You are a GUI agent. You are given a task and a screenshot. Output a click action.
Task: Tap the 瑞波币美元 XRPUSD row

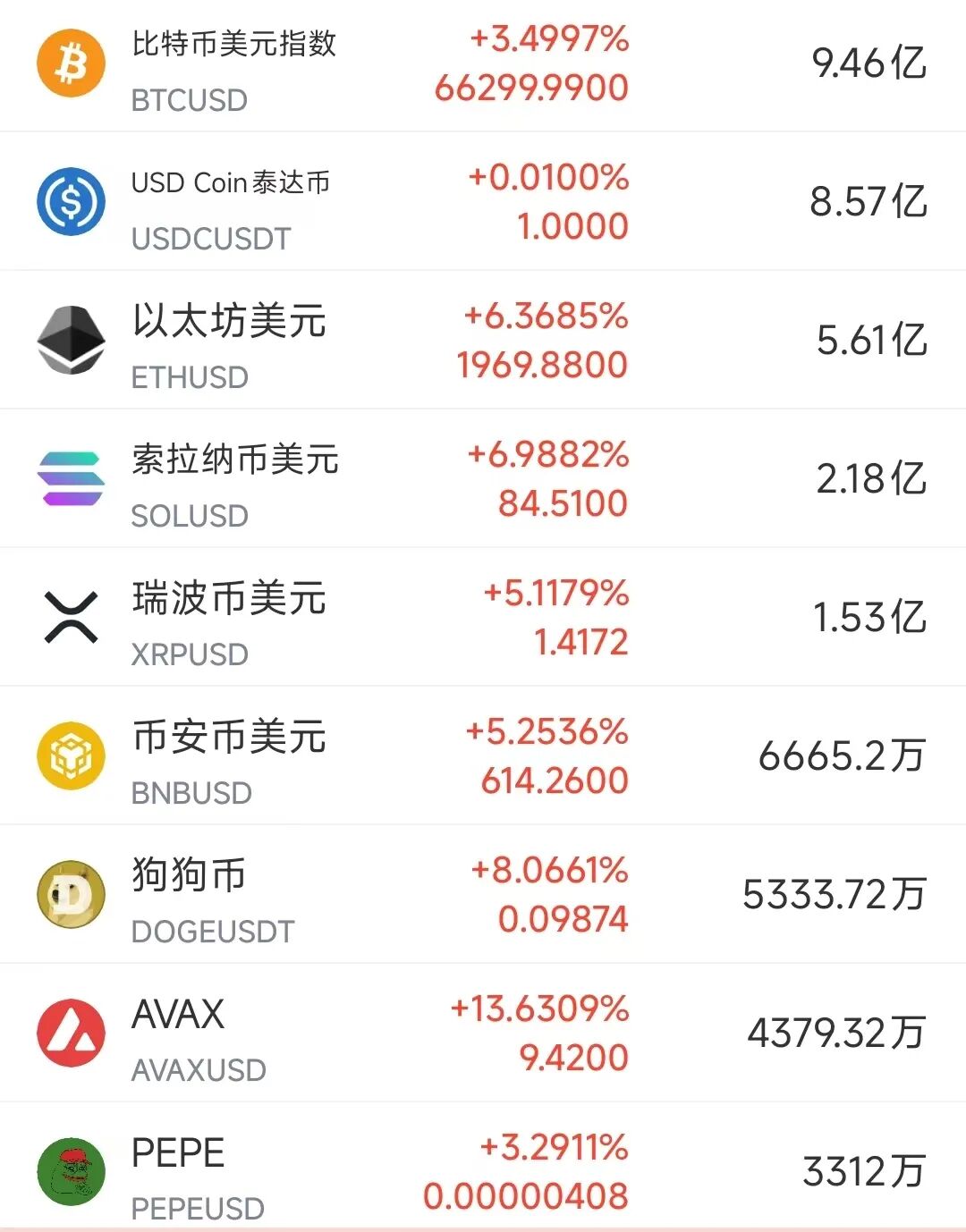click(x=483, y=618)
